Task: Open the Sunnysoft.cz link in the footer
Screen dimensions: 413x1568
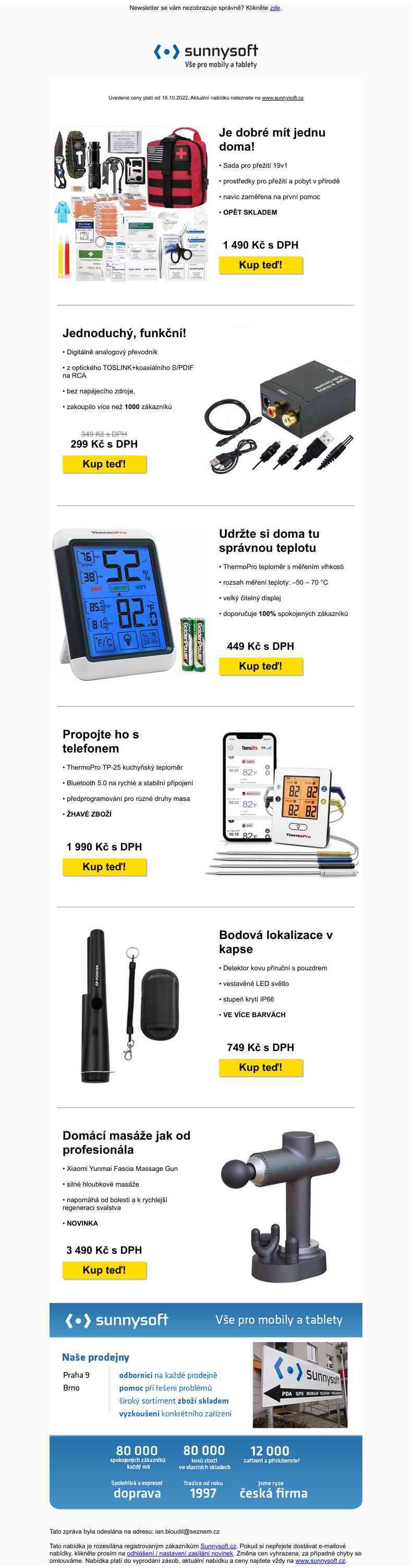Action: [x=218, y=1546]
